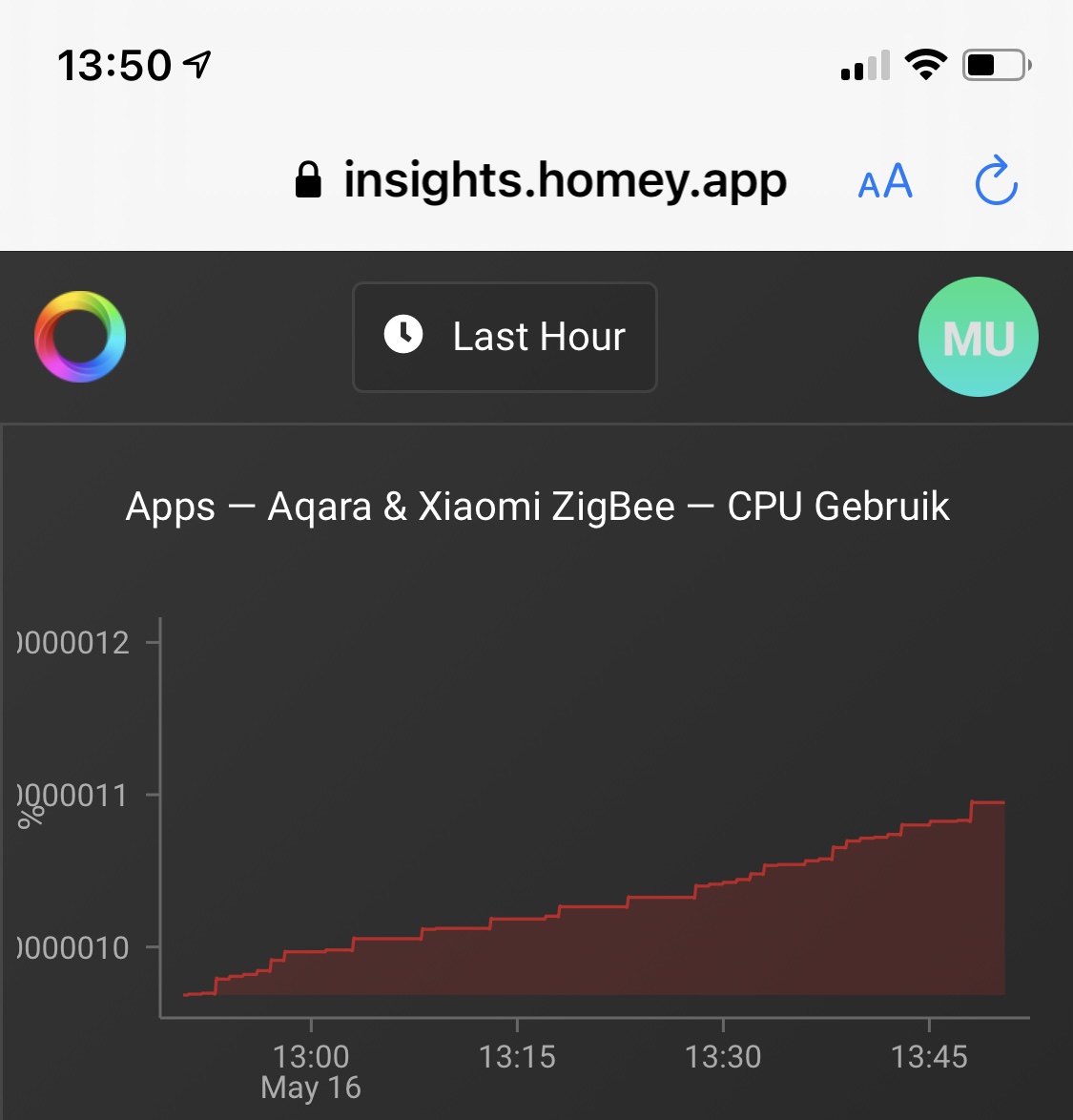Open the Last Hour time range selector

(x=505, y=337)
